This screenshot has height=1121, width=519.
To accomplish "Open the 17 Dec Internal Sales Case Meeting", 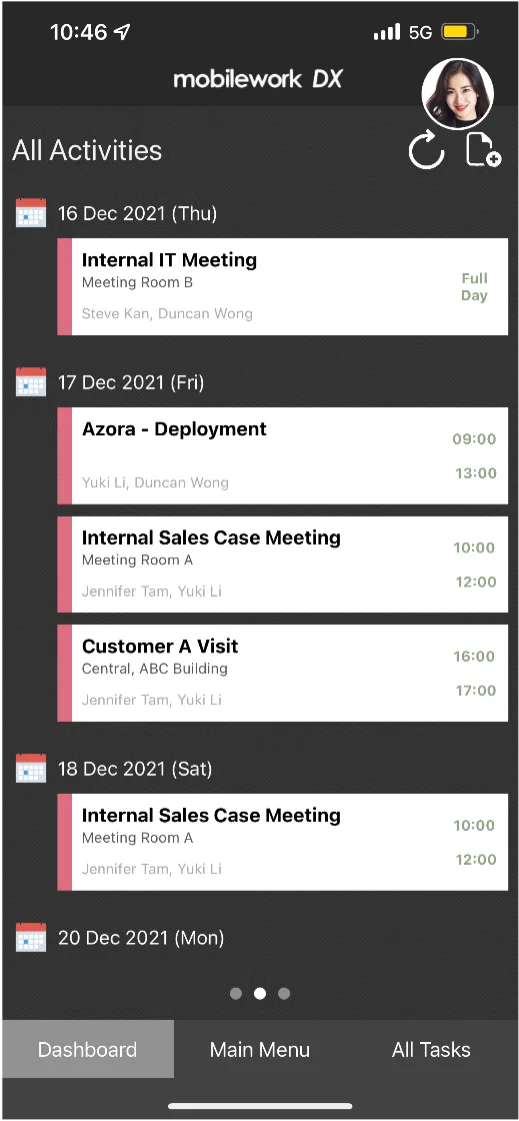I will coord(282,565).
